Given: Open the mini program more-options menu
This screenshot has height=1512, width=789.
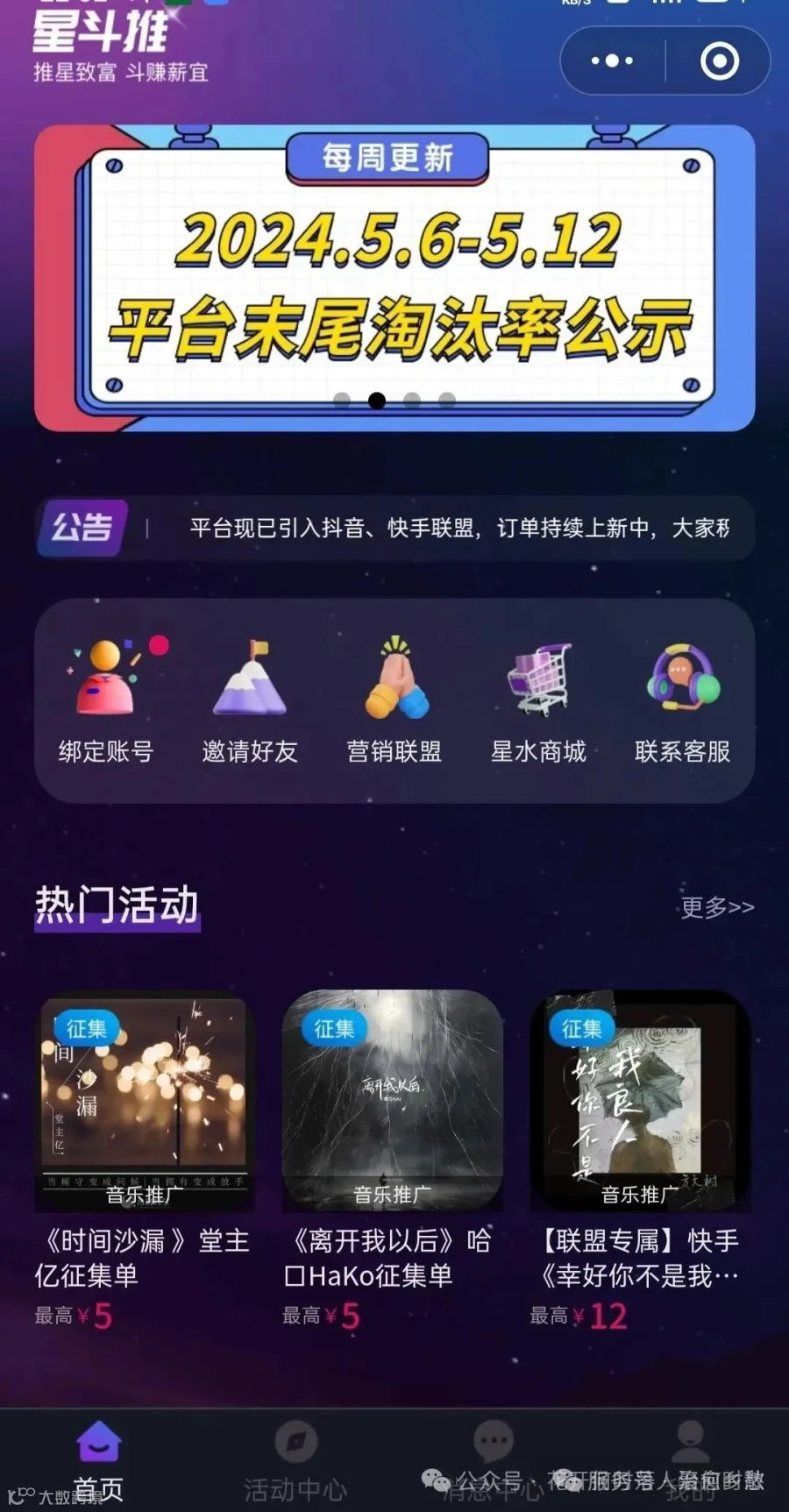Looking at the screenshot, I should pos(612,60).
